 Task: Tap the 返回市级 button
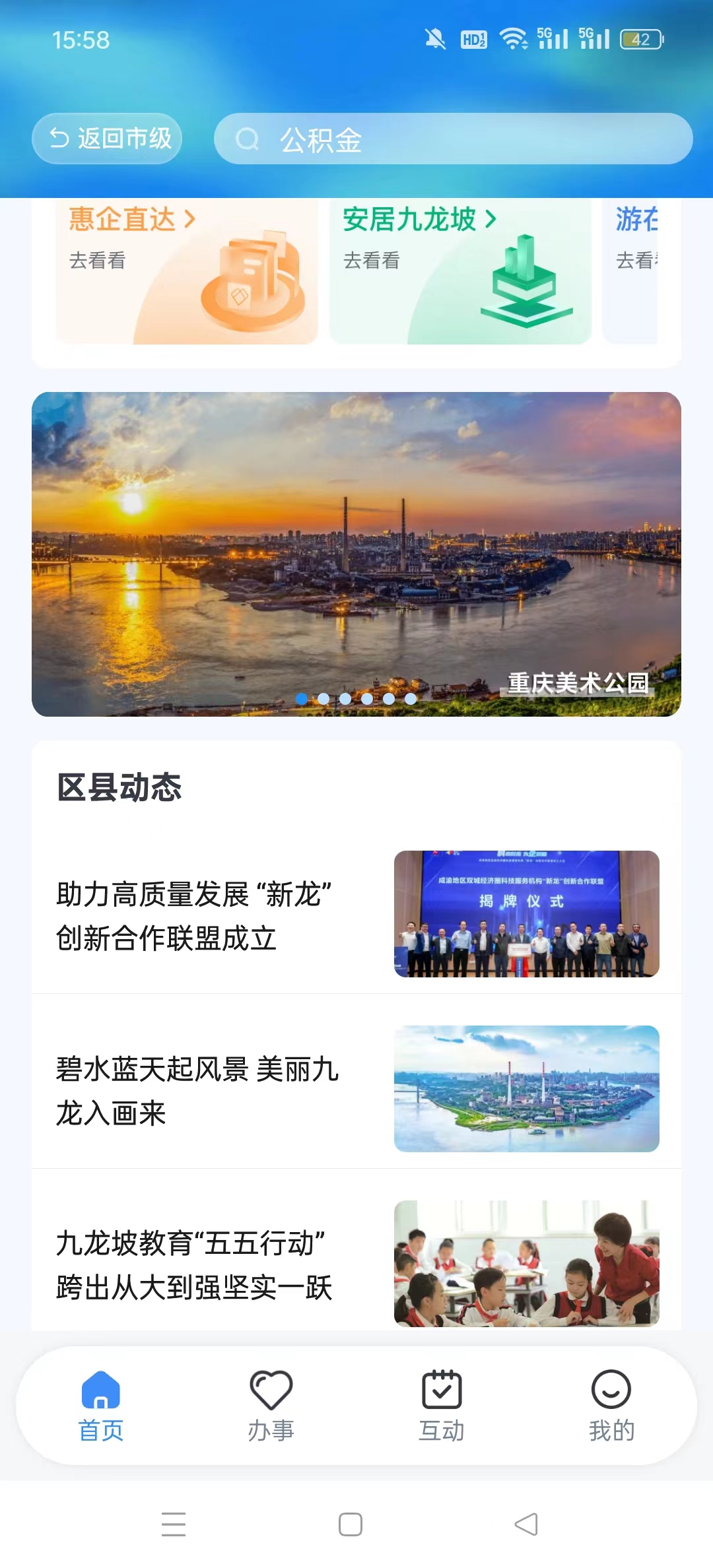[107, 139]
